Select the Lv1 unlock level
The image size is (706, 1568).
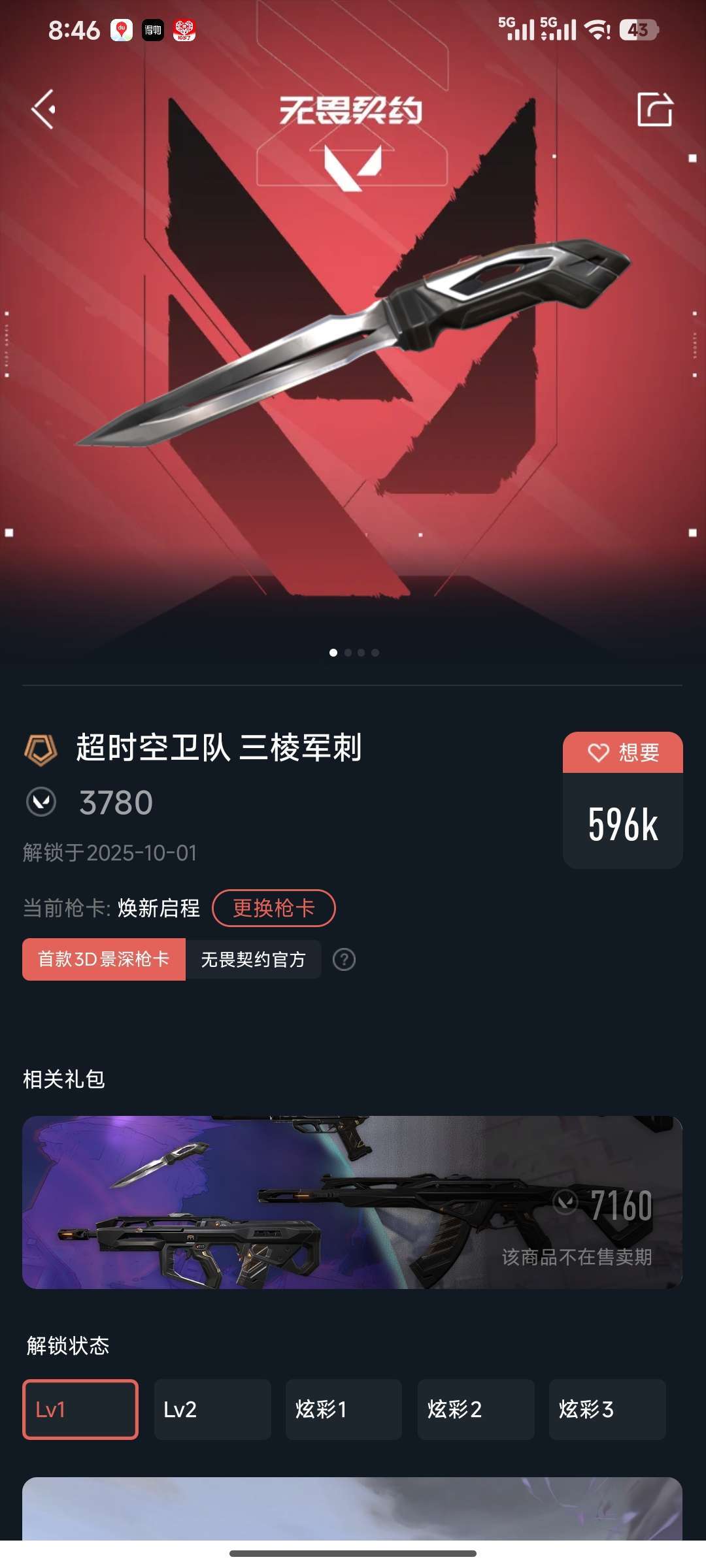click(80, 1409)
